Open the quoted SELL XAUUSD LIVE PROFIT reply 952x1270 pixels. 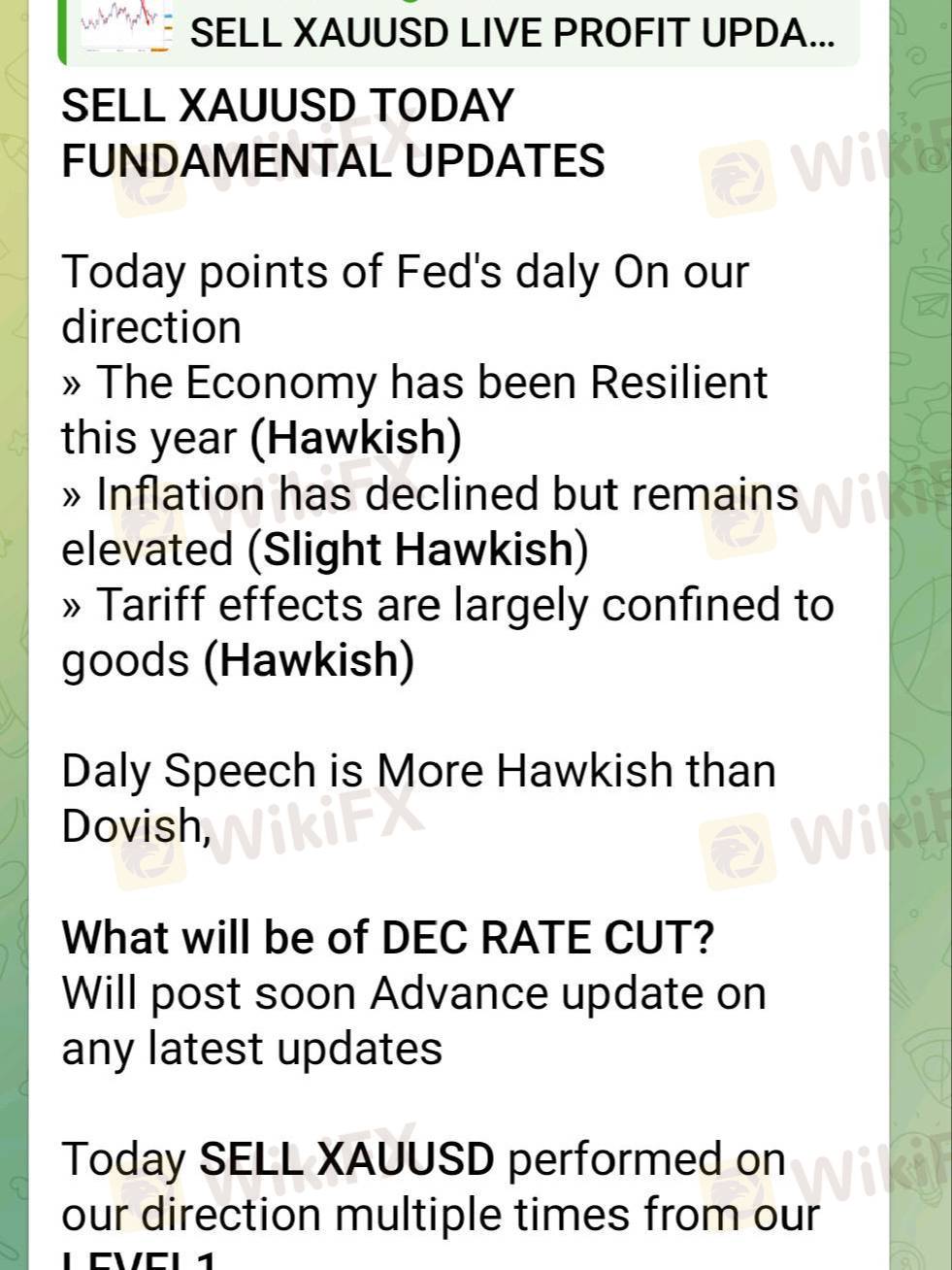pos(459,31)
